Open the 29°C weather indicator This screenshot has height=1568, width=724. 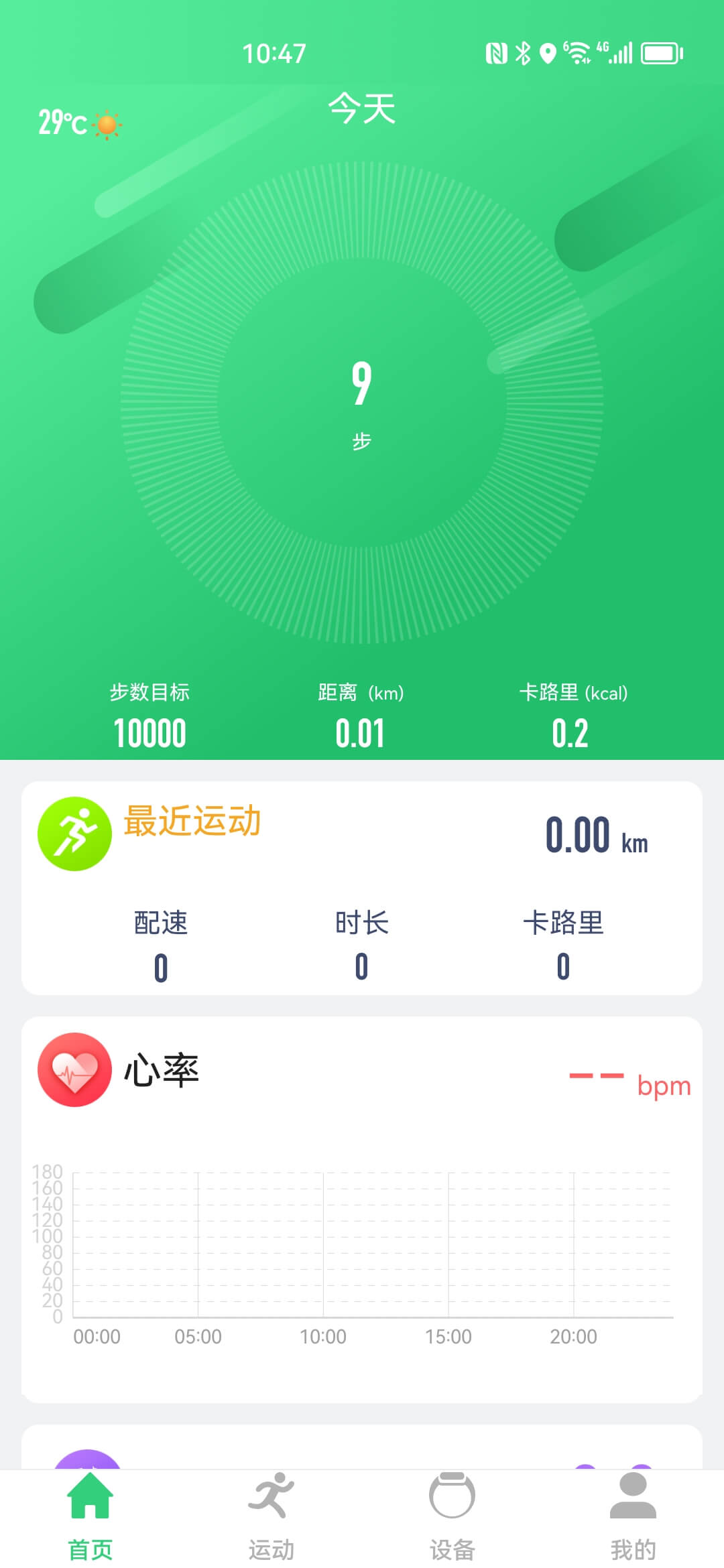click(80, 123)
